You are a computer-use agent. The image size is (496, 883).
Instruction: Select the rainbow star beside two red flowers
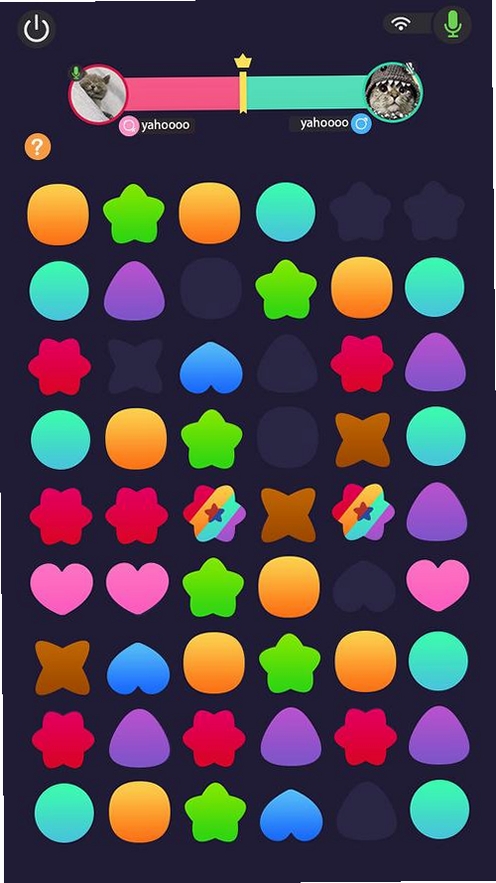[x=215, y=513]
